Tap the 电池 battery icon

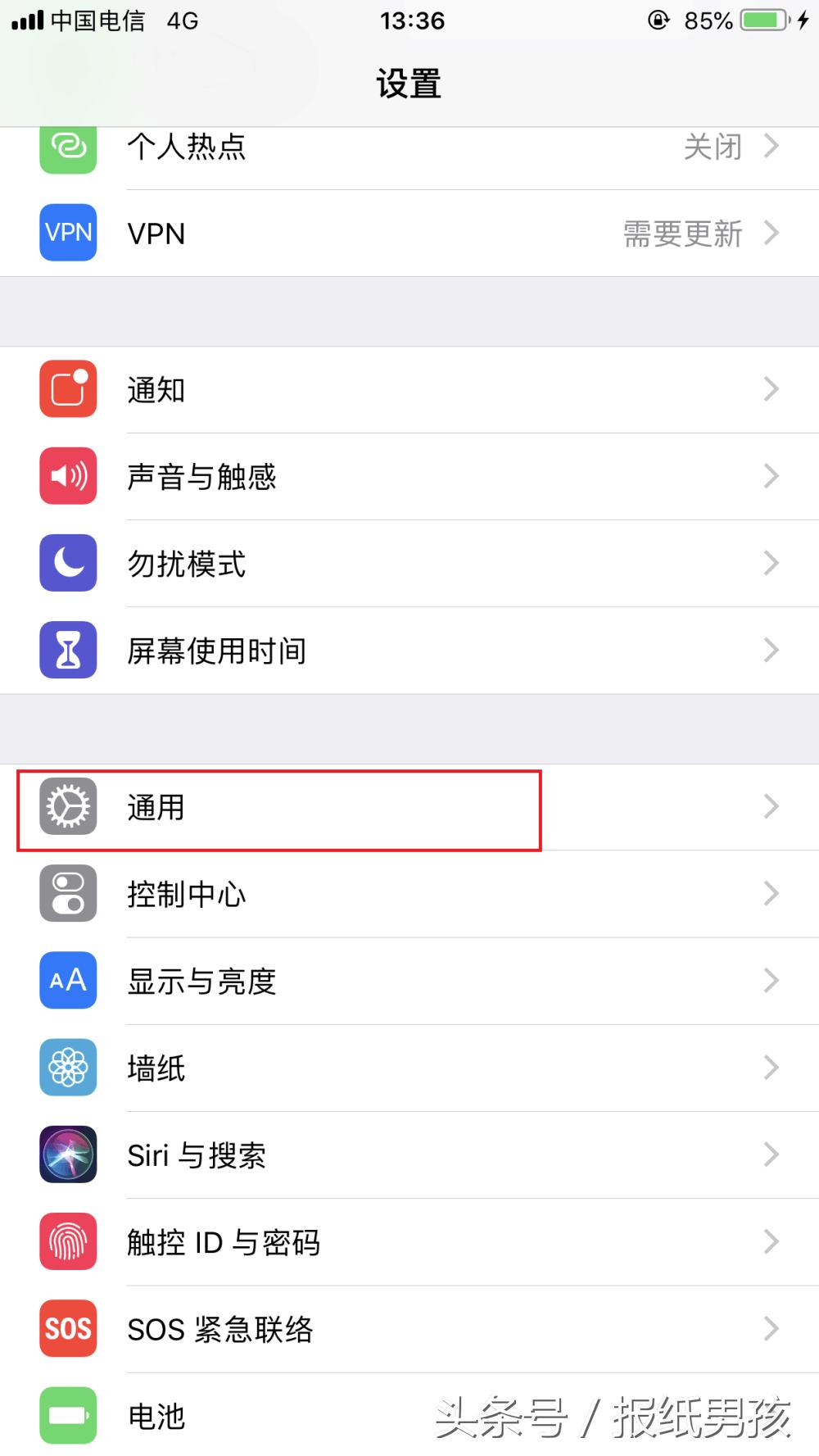tap(68, 1415)
